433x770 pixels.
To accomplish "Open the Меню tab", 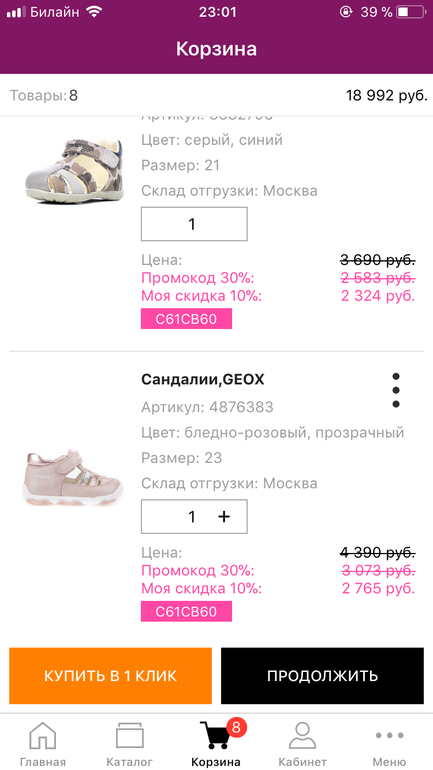I will click(x=389, y=743).
